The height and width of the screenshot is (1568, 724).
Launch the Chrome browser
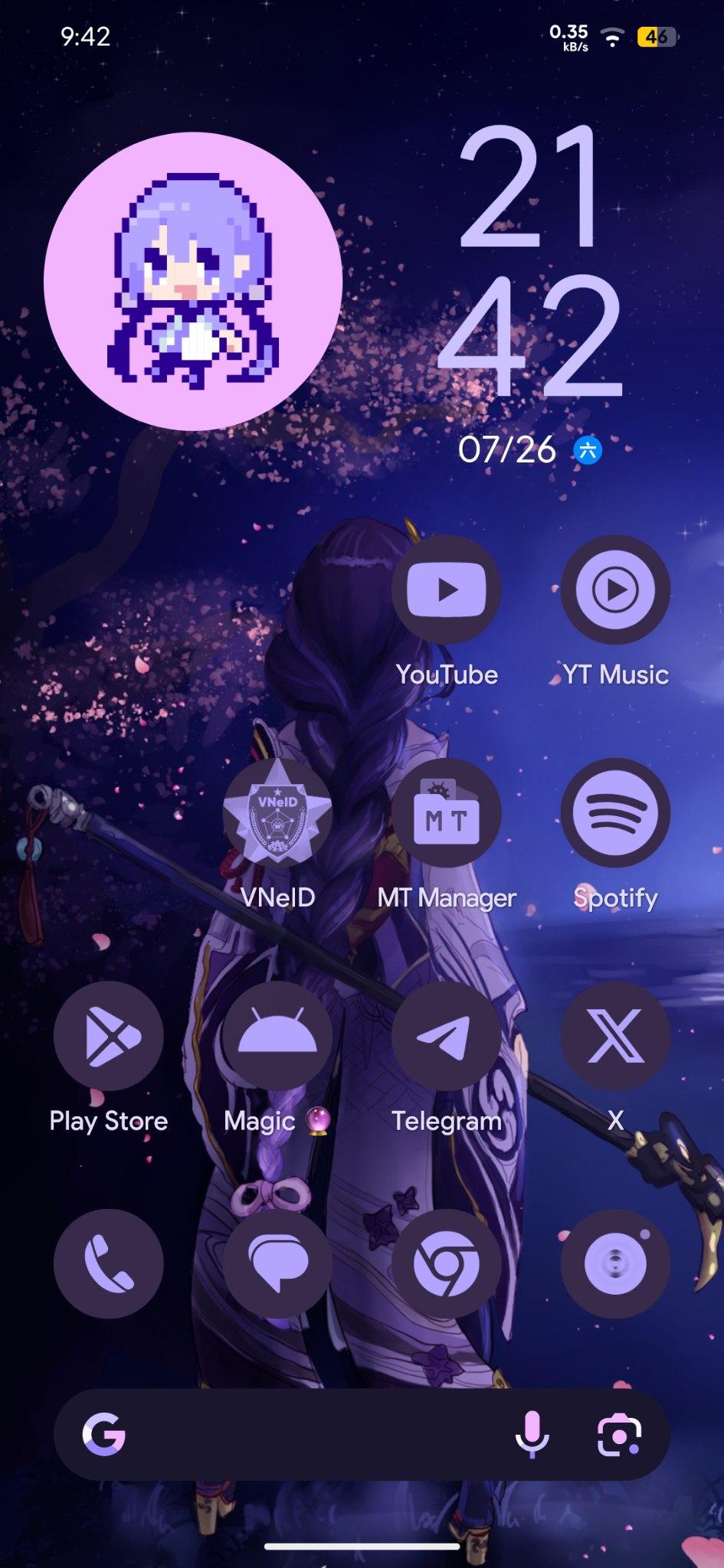coord(447,1263)
